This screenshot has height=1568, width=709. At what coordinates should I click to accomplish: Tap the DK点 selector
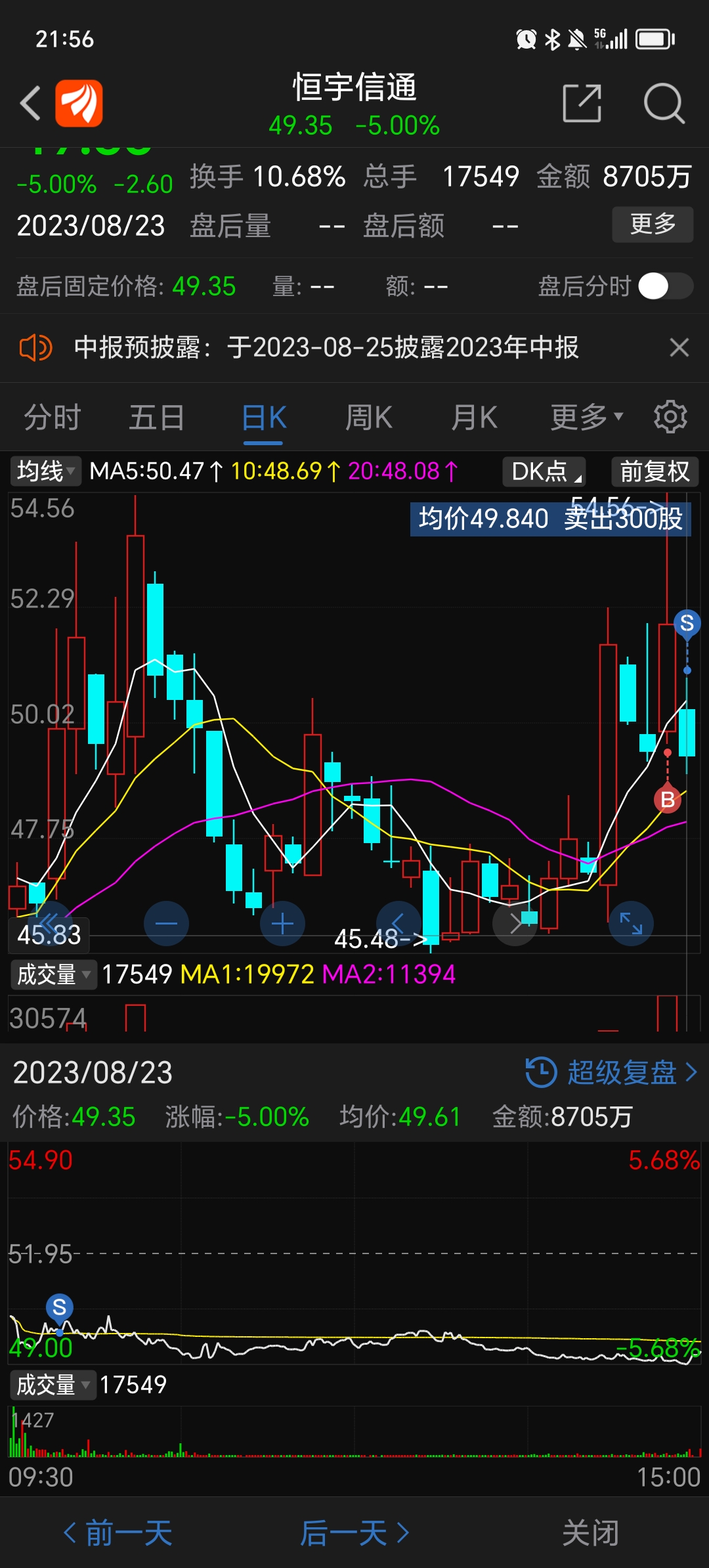click(544, 471)
